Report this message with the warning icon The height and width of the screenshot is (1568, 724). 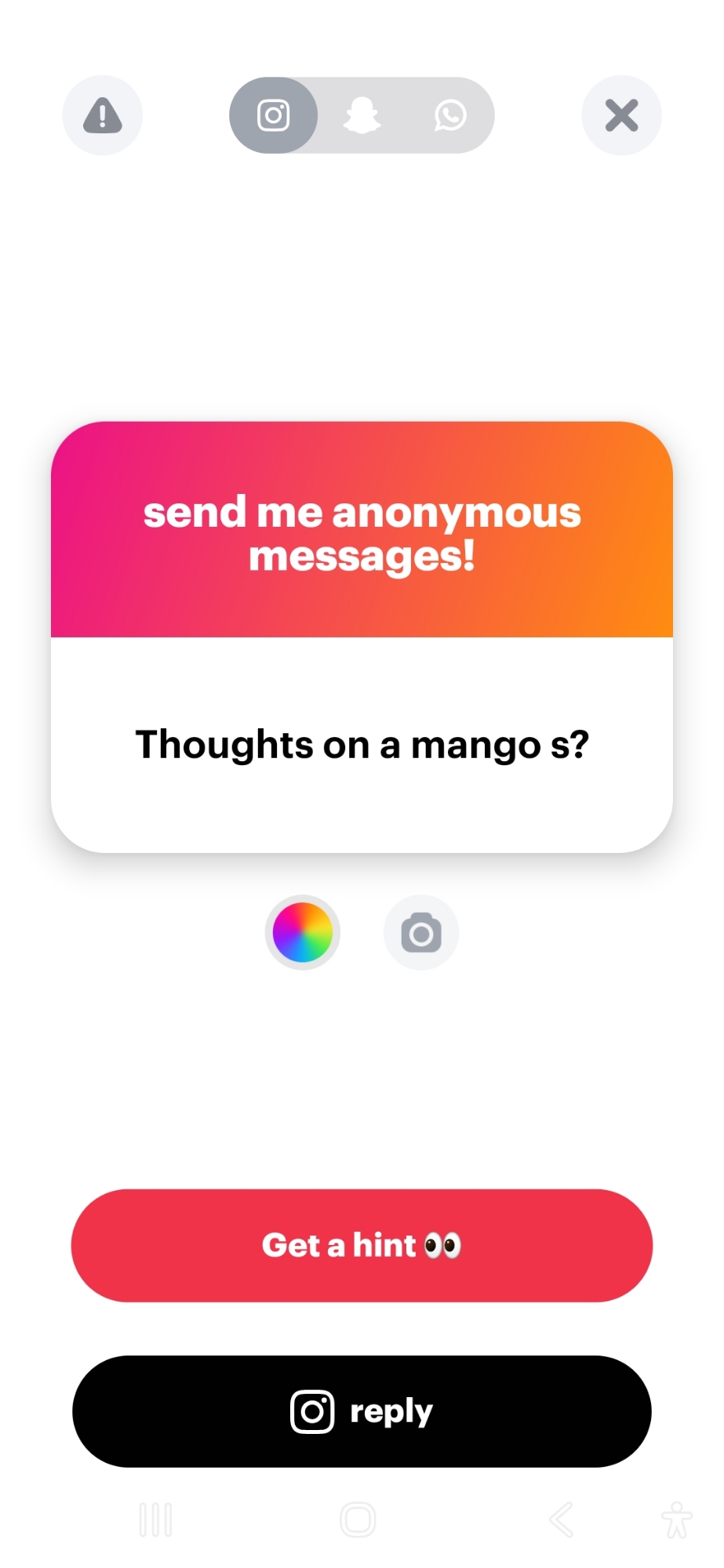click(x=102, y=116)
